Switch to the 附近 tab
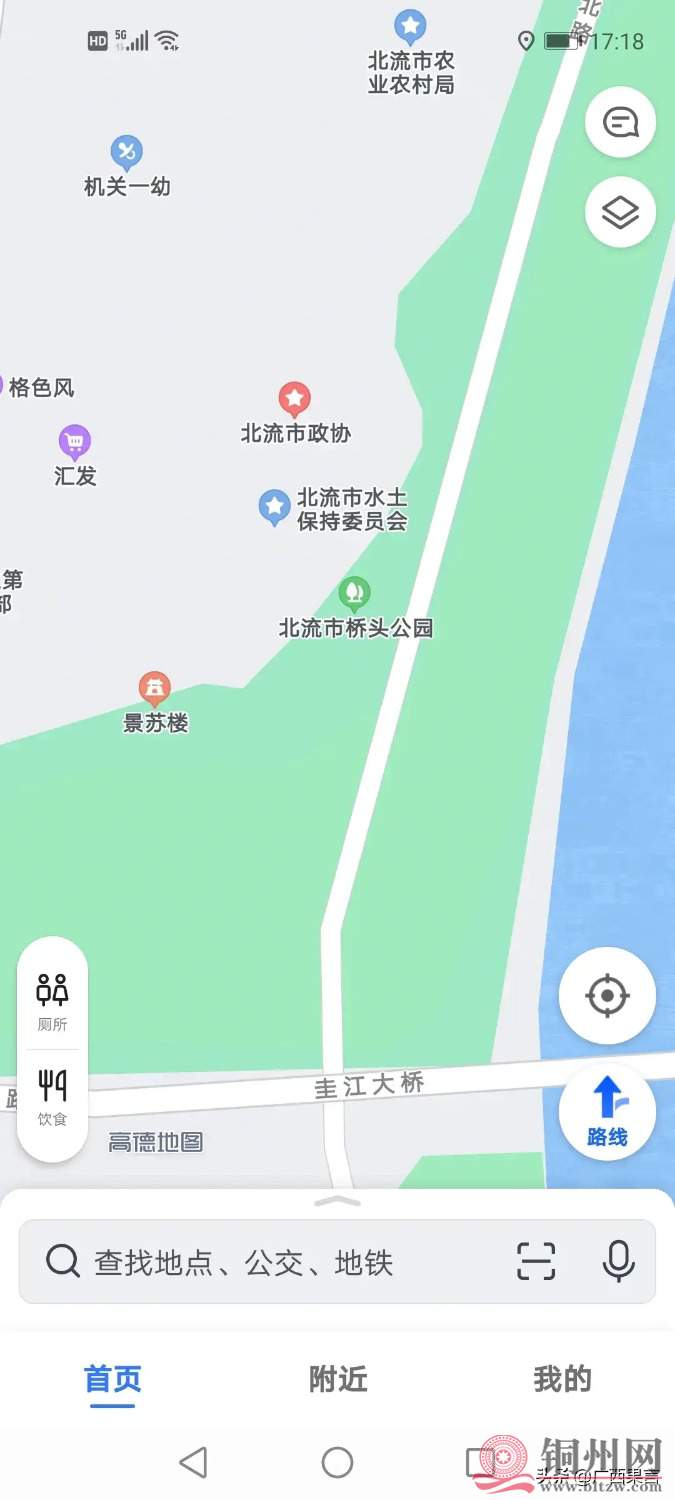Viewport: 675px width, 1500px height. coord(338,1380)
